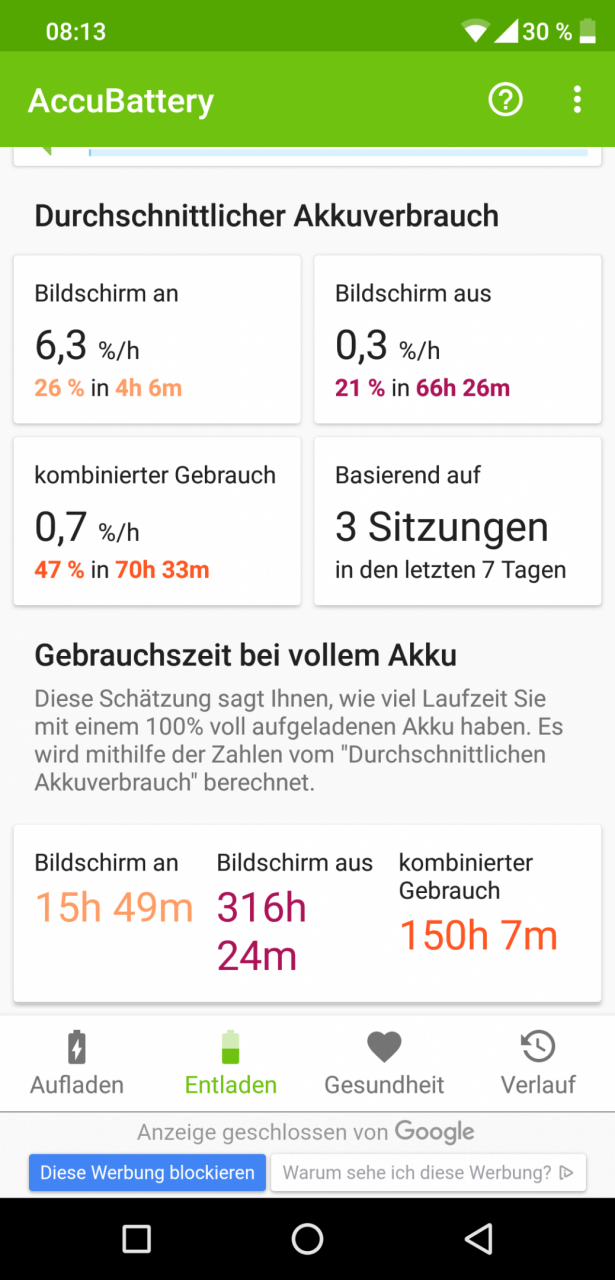Select the Entladen tab
Viewport: 615px width, 1280px height.
(x=231, y=1064)
